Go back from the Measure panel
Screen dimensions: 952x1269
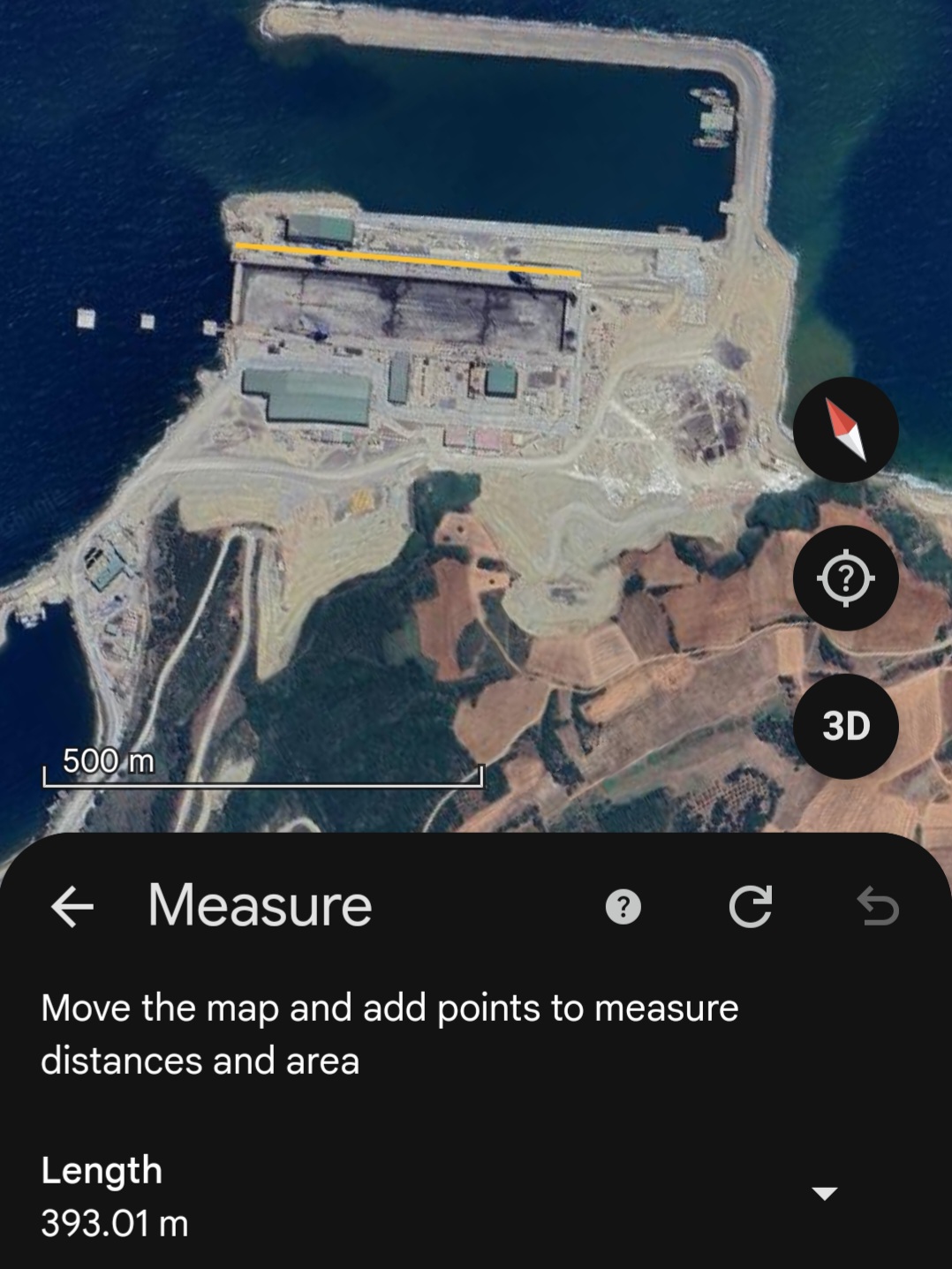coord(72,907)
